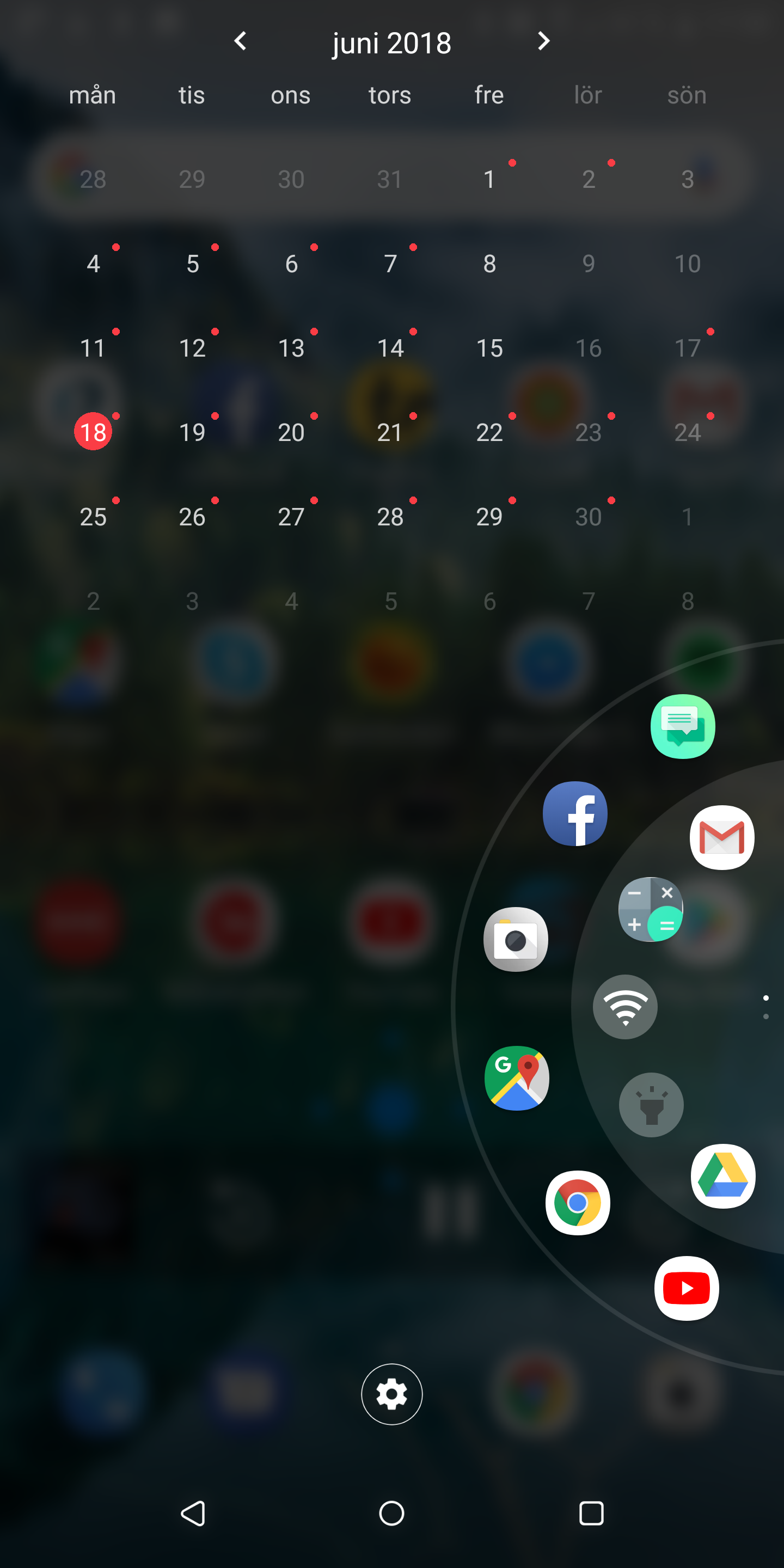
Task: Open the calculator shortcut
Action: coord(650,909)
